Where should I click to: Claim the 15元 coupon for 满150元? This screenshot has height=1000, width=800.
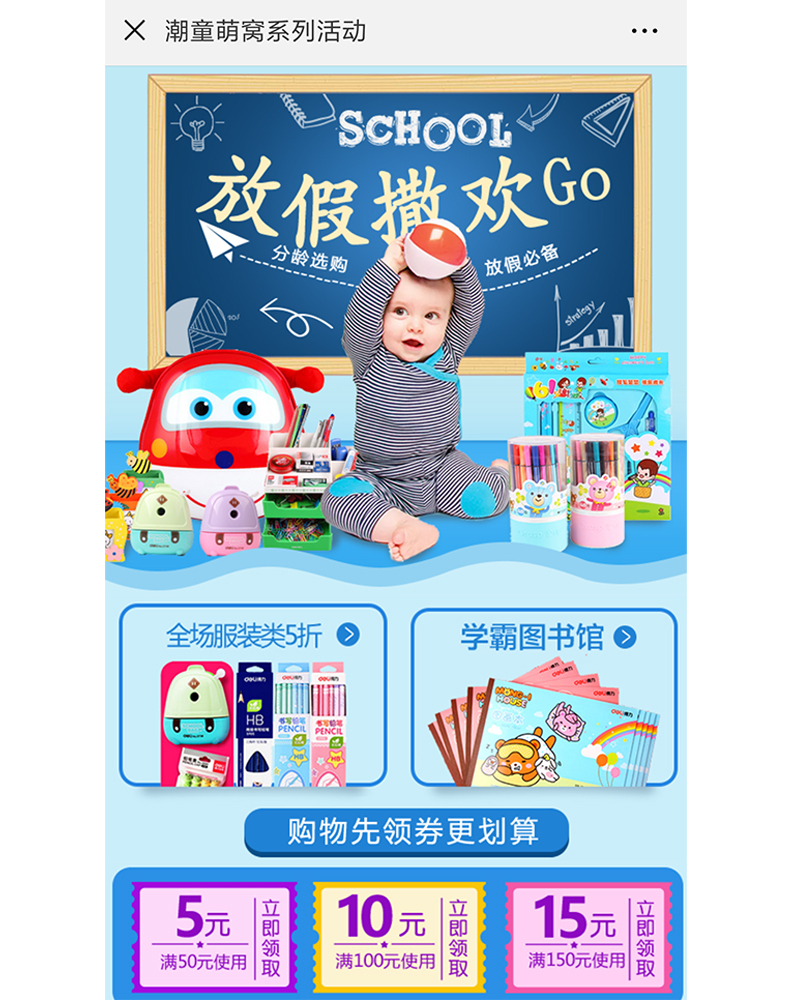[645, 938]
